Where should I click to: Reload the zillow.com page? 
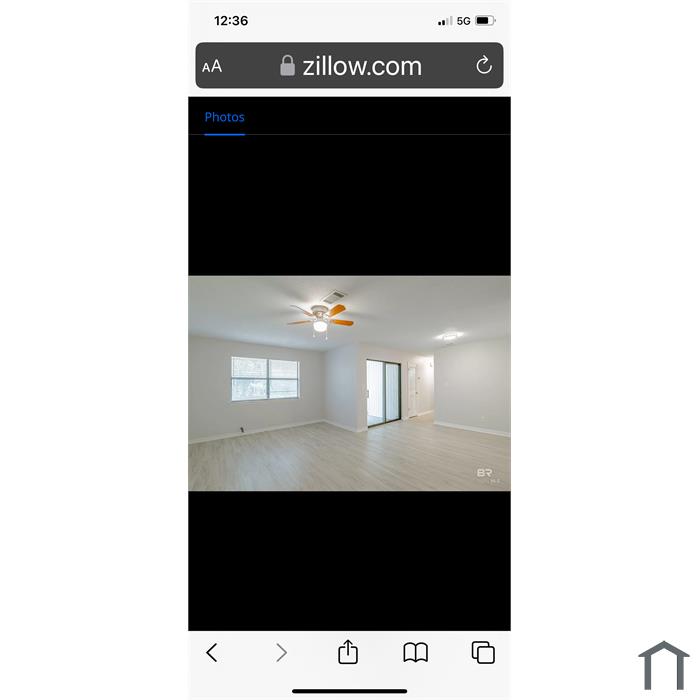tap(484, 66)
